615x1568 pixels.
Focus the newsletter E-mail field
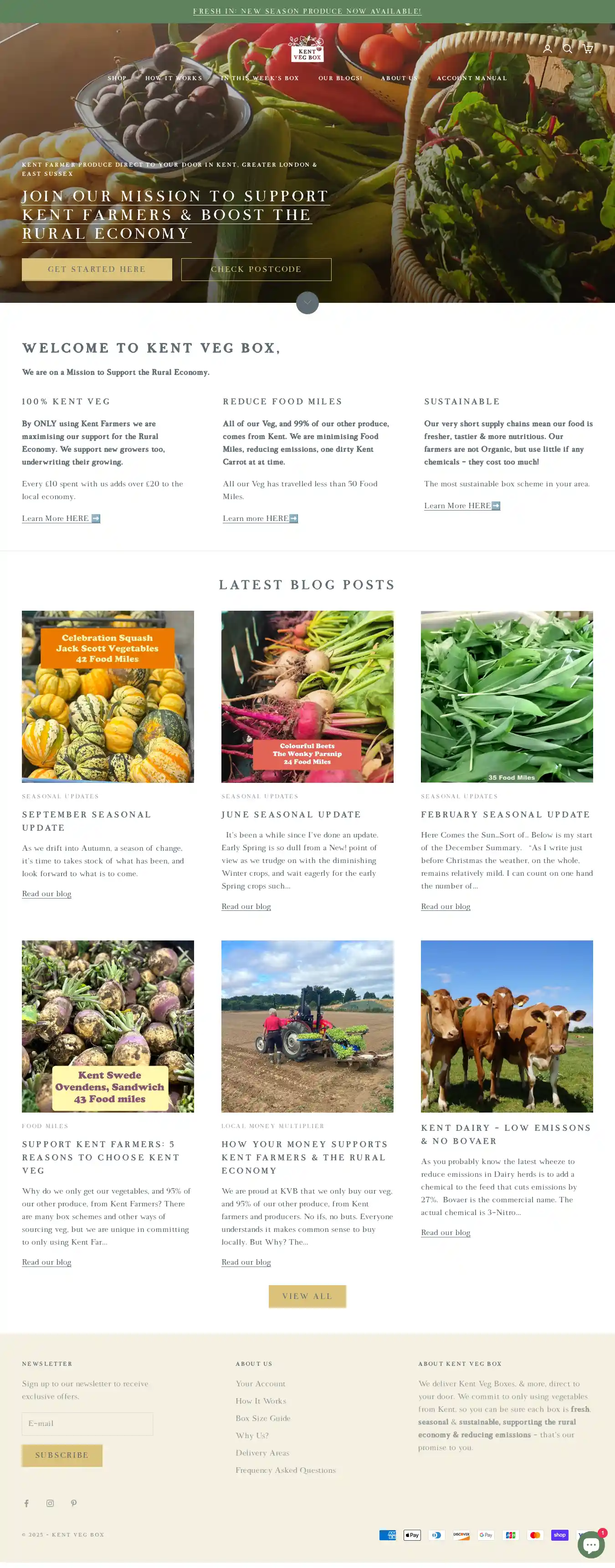coord(87,1424)
